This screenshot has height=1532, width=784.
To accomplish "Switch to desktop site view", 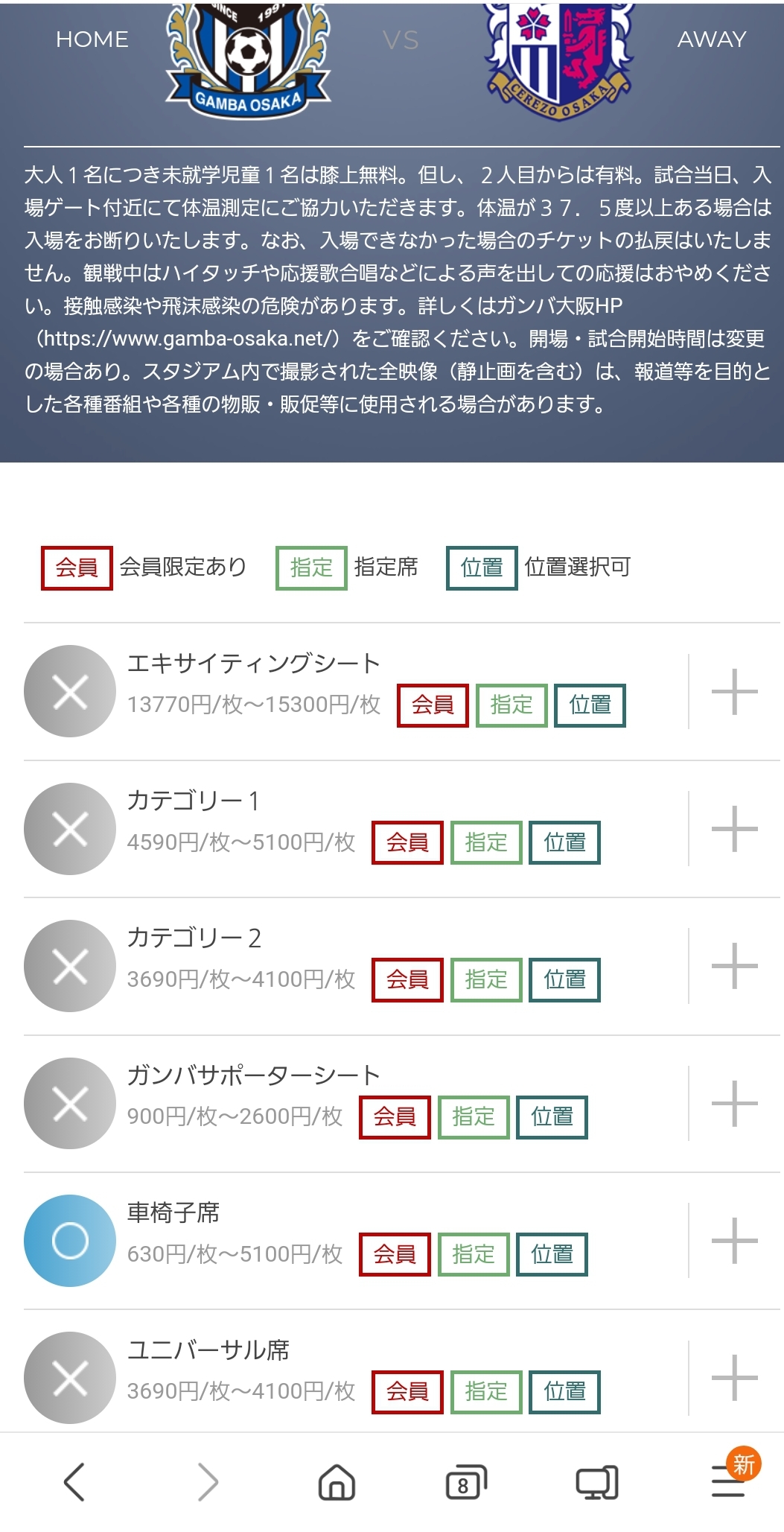I will click(x=596, y=1481).
